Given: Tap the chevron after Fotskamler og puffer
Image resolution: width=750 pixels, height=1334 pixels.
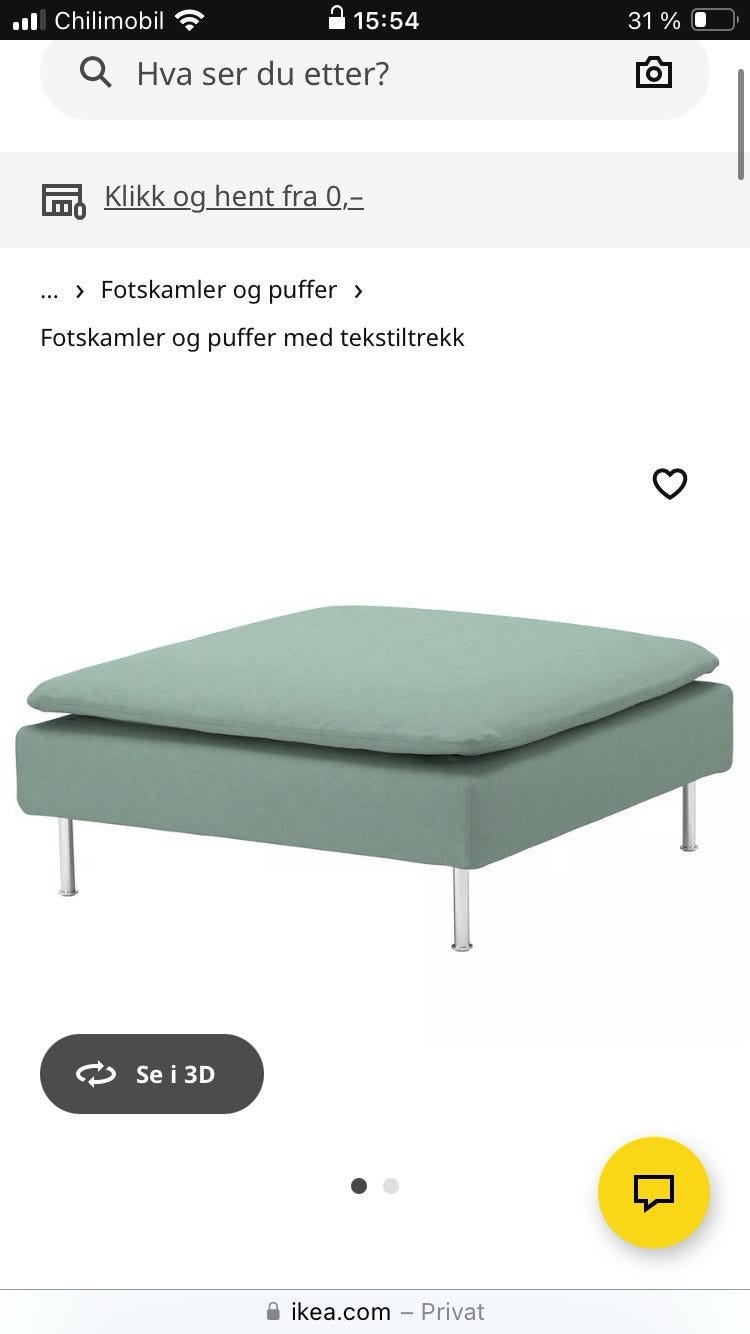Looking at the screenshot, I should 359,290.
